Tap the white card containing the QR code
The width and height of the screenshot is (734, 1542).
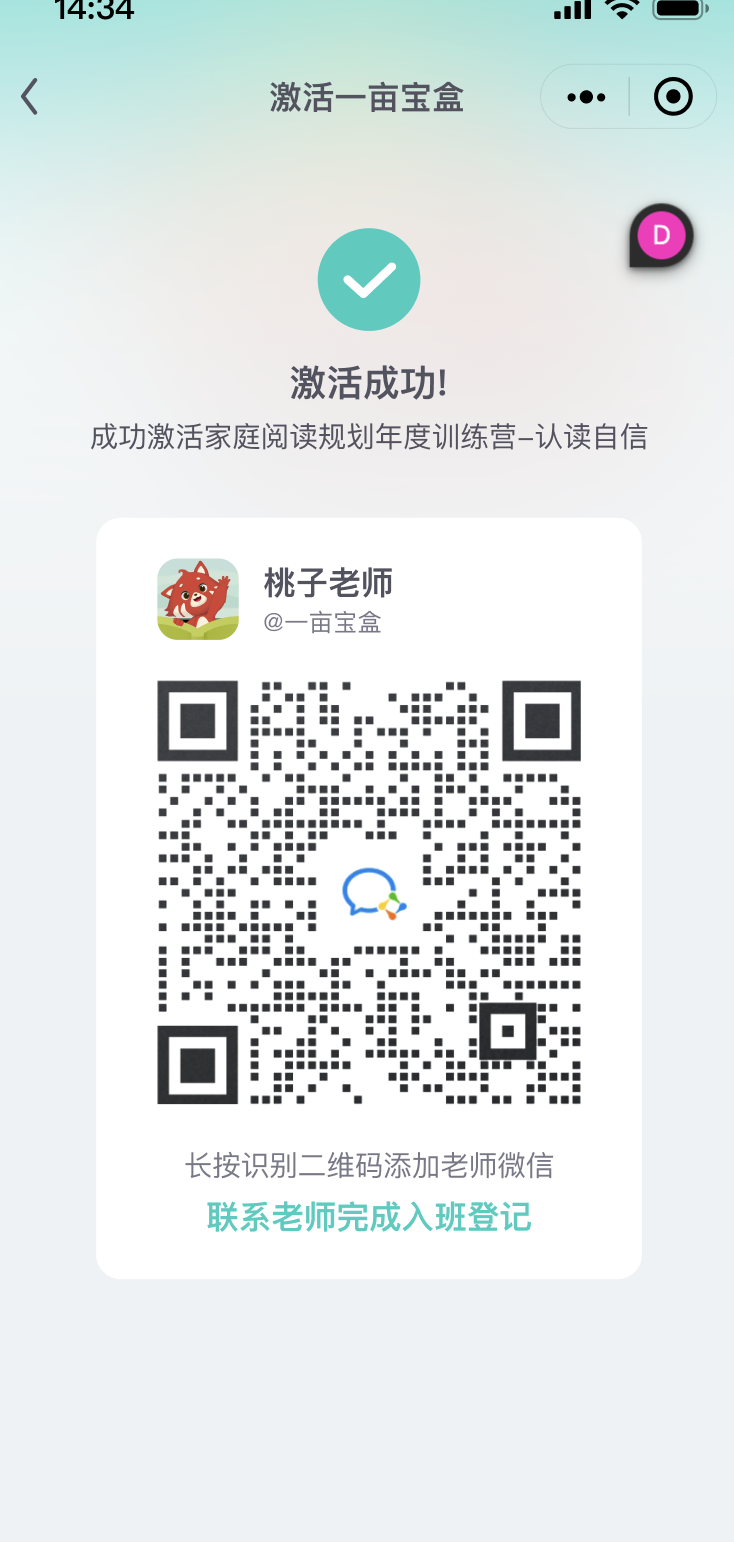(x=369, y=897)
